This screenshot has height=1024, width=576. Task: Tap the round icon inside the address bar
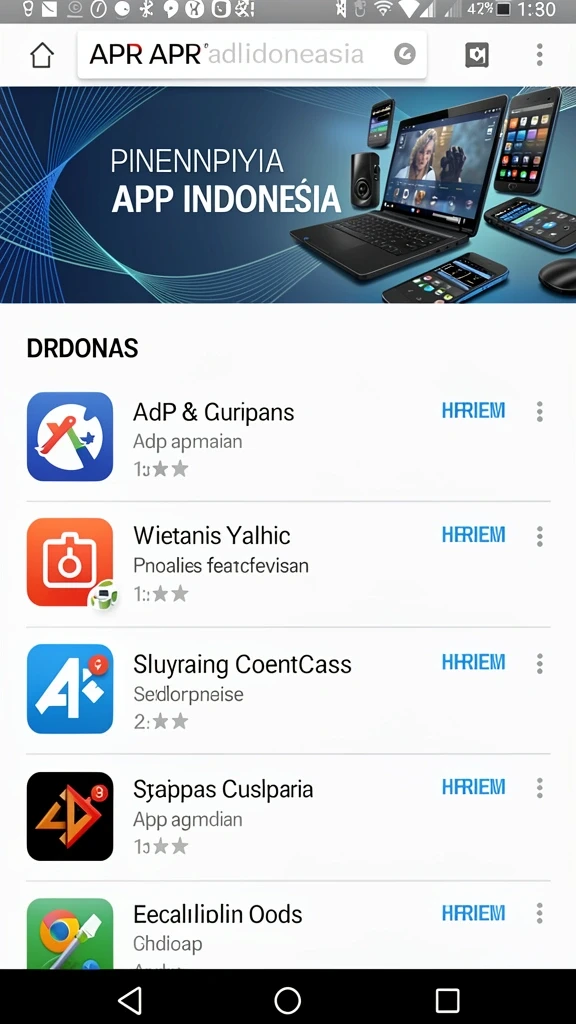coord(405,54)
